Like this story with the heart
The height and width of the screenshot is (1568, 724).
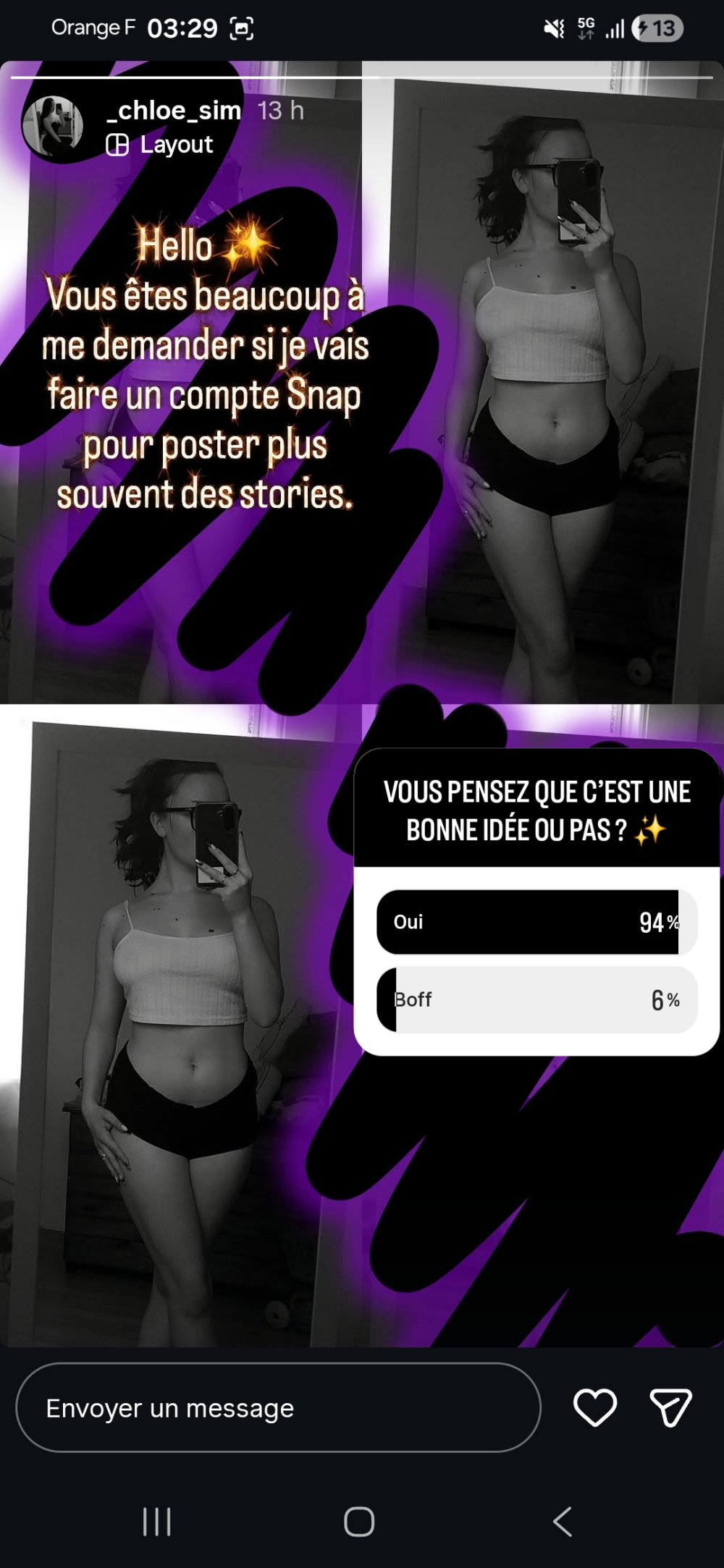[x=594, y=1407]
